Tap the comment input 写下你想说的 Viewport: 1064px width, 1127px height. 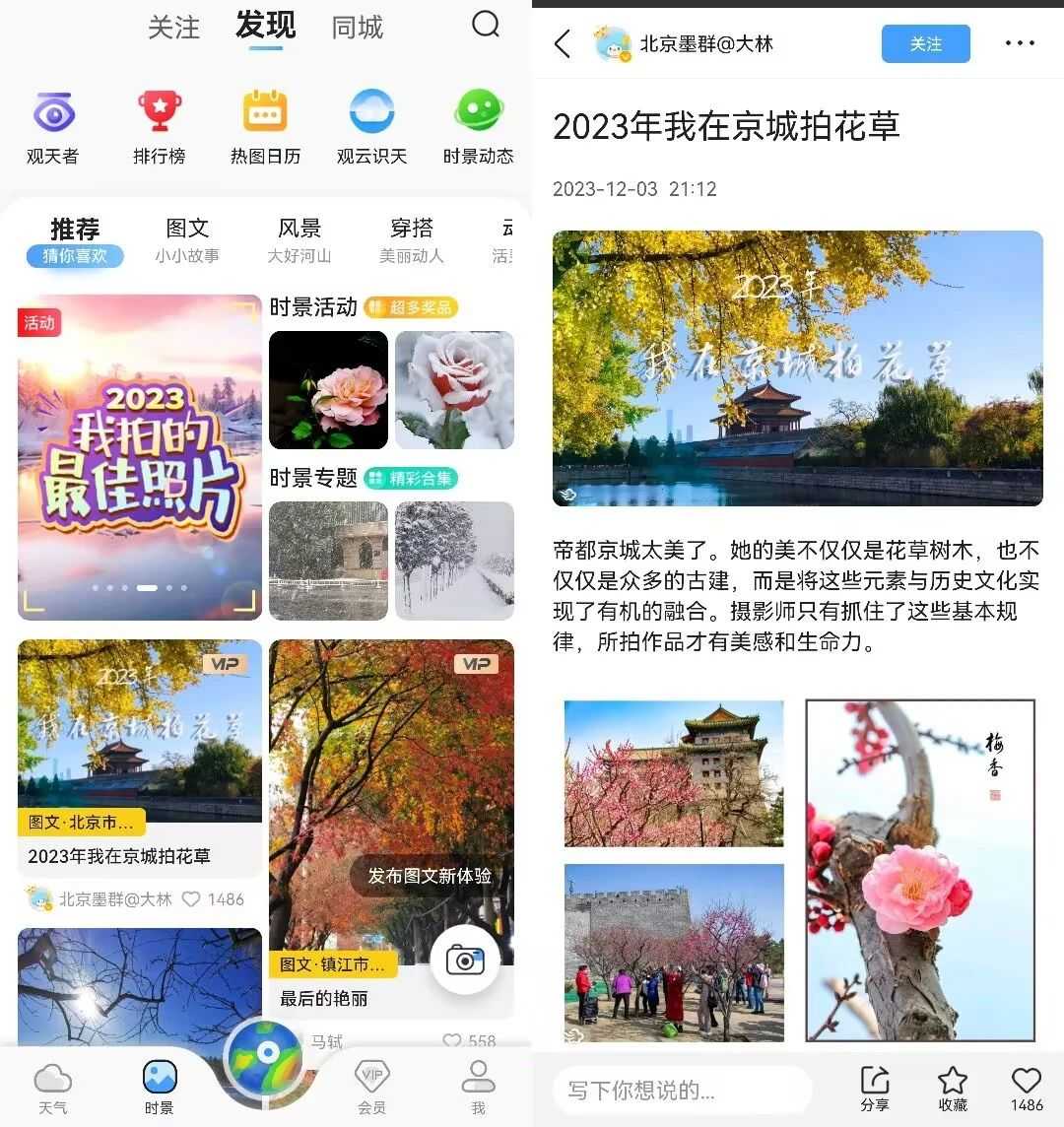pyautogui.click(x=680, y=1090)
